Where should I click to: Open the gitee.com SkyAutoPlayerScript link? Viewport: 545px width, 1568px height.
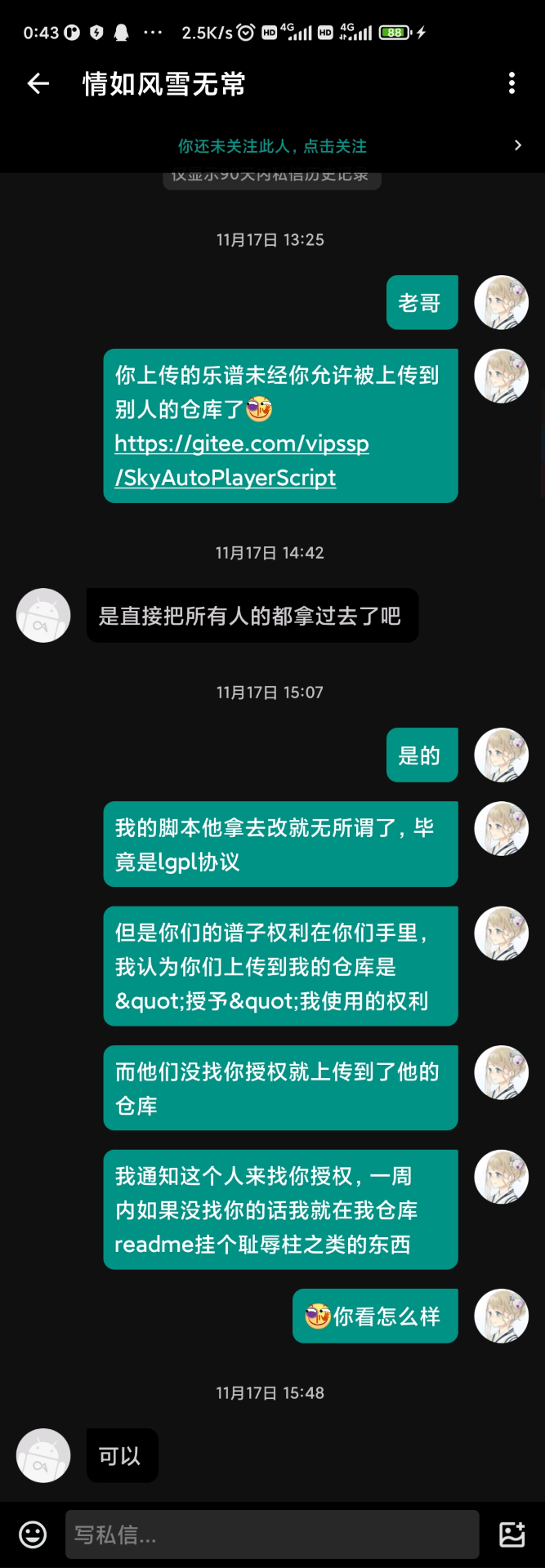241,461
